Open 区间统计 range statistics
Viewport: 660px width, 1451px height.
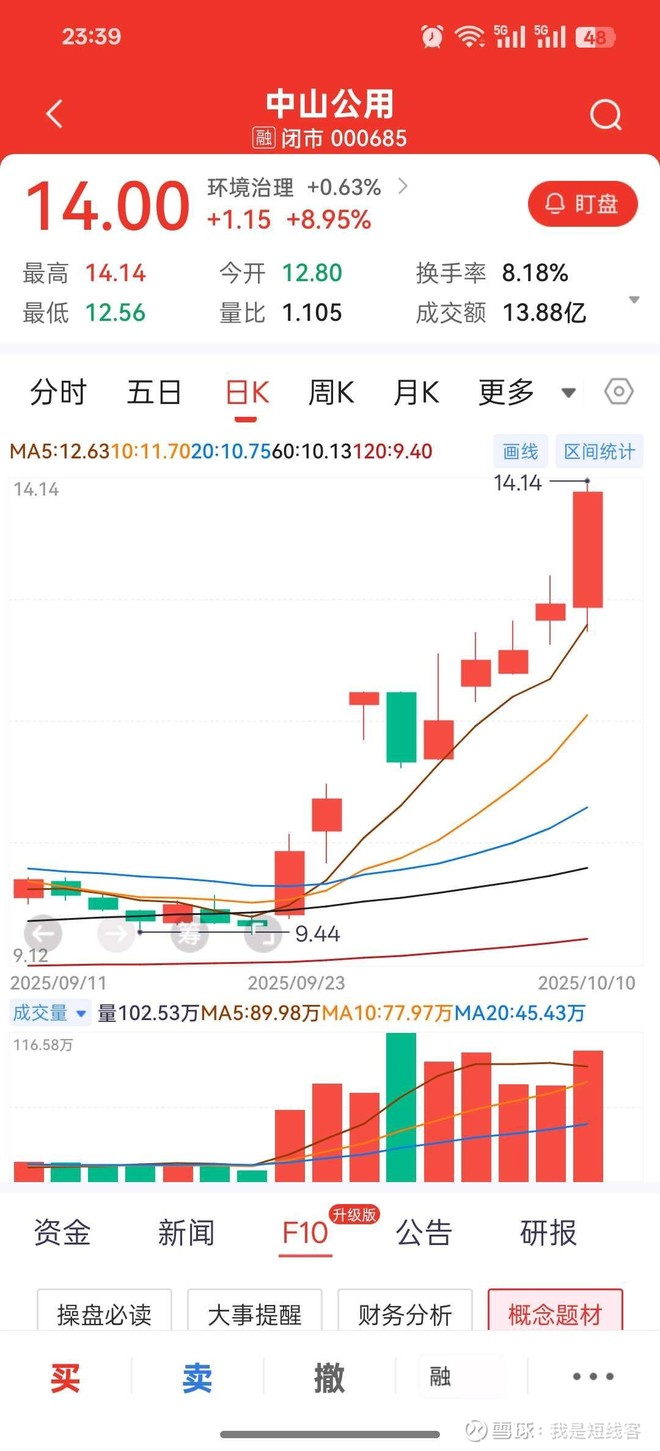[x=599, y=452]
